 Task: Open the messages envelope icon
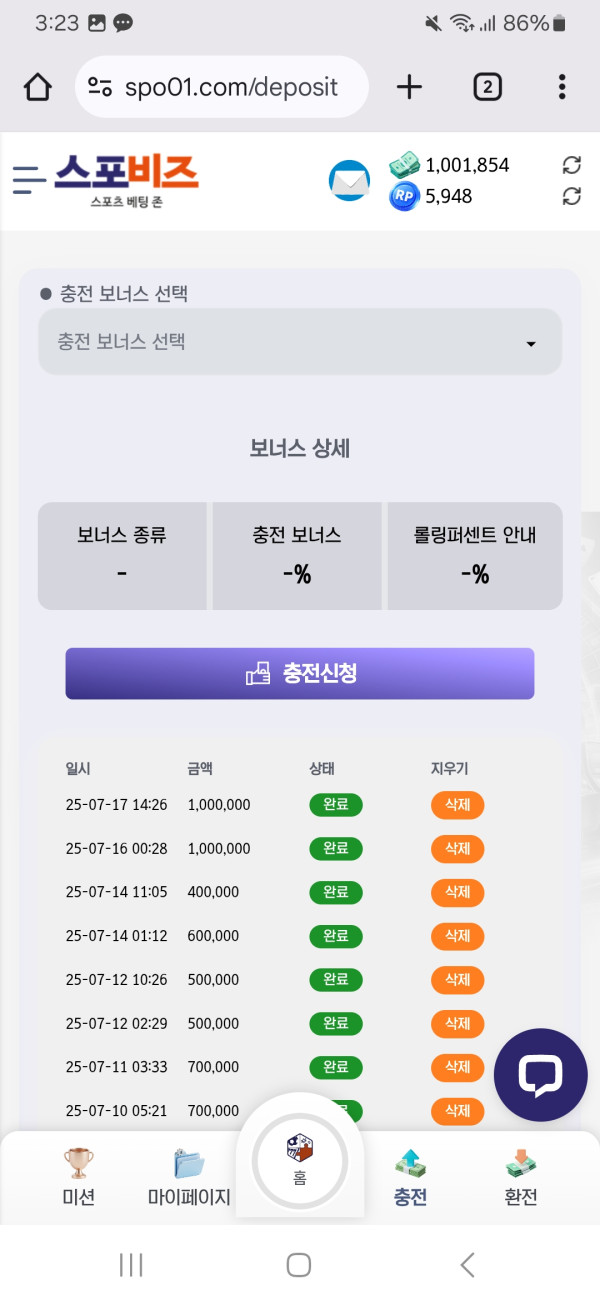click(349, 180)
